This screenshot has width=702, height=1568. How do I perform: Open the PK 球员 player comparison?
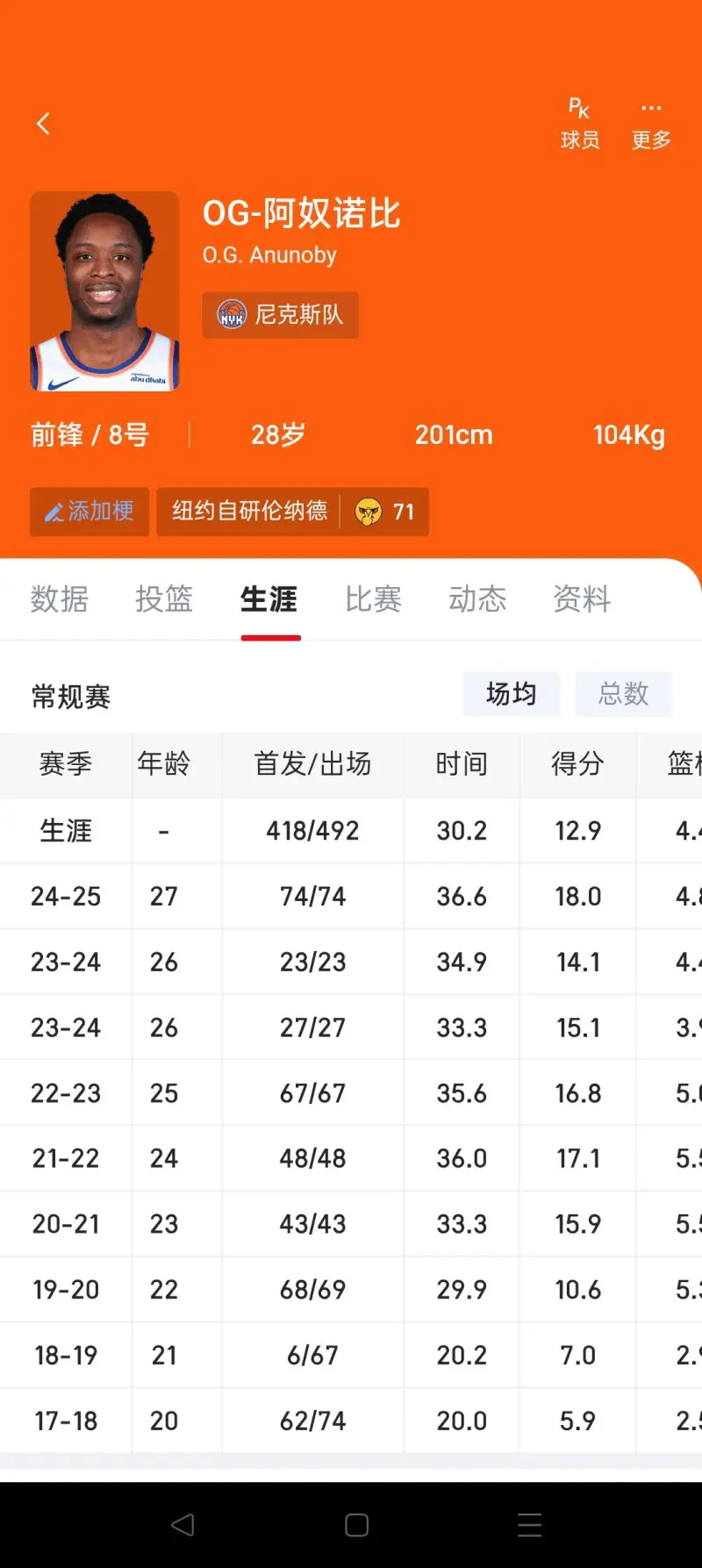coord(579,124)
